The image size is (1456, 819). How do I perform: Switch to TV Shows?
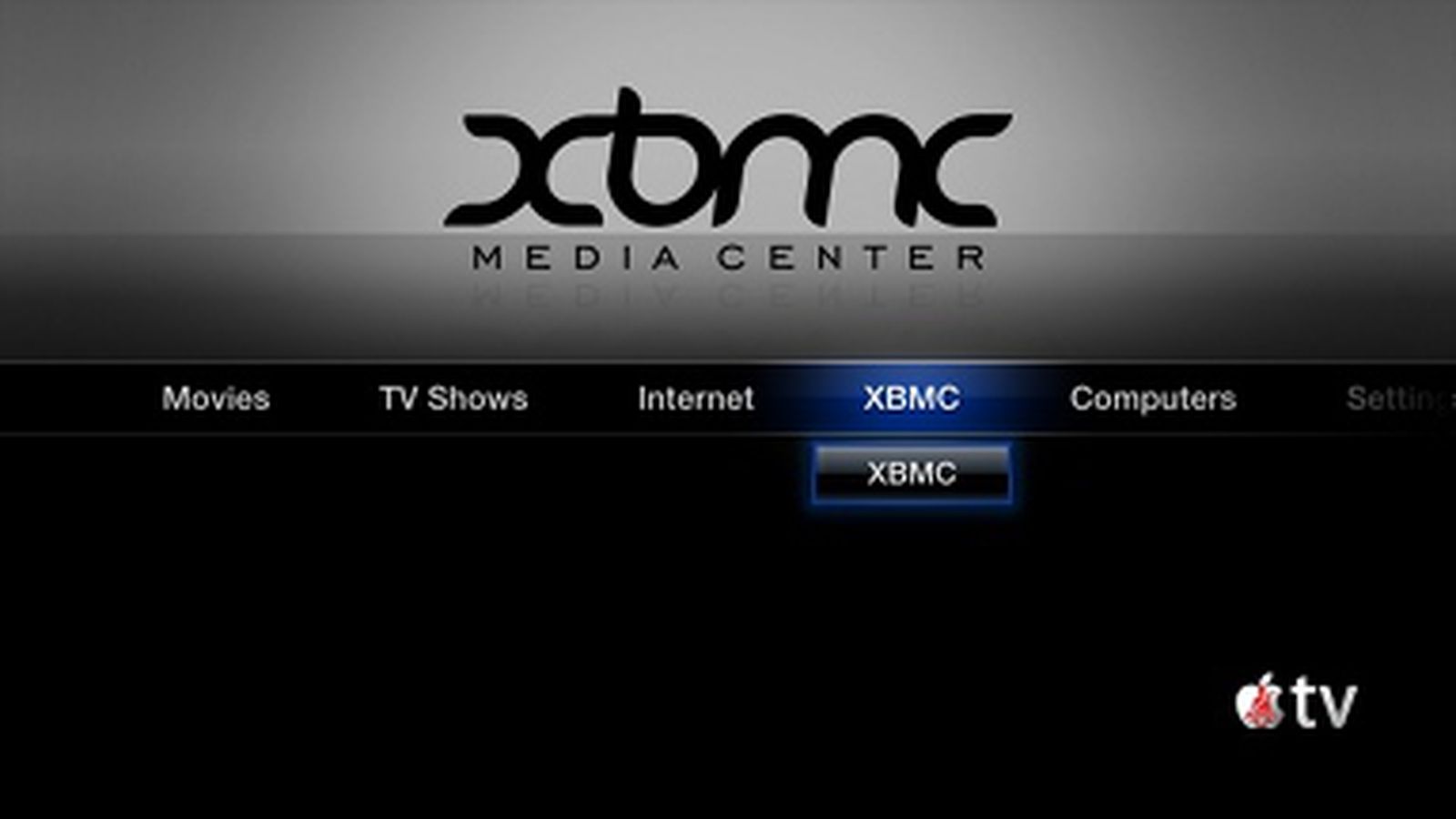(453, 399)
